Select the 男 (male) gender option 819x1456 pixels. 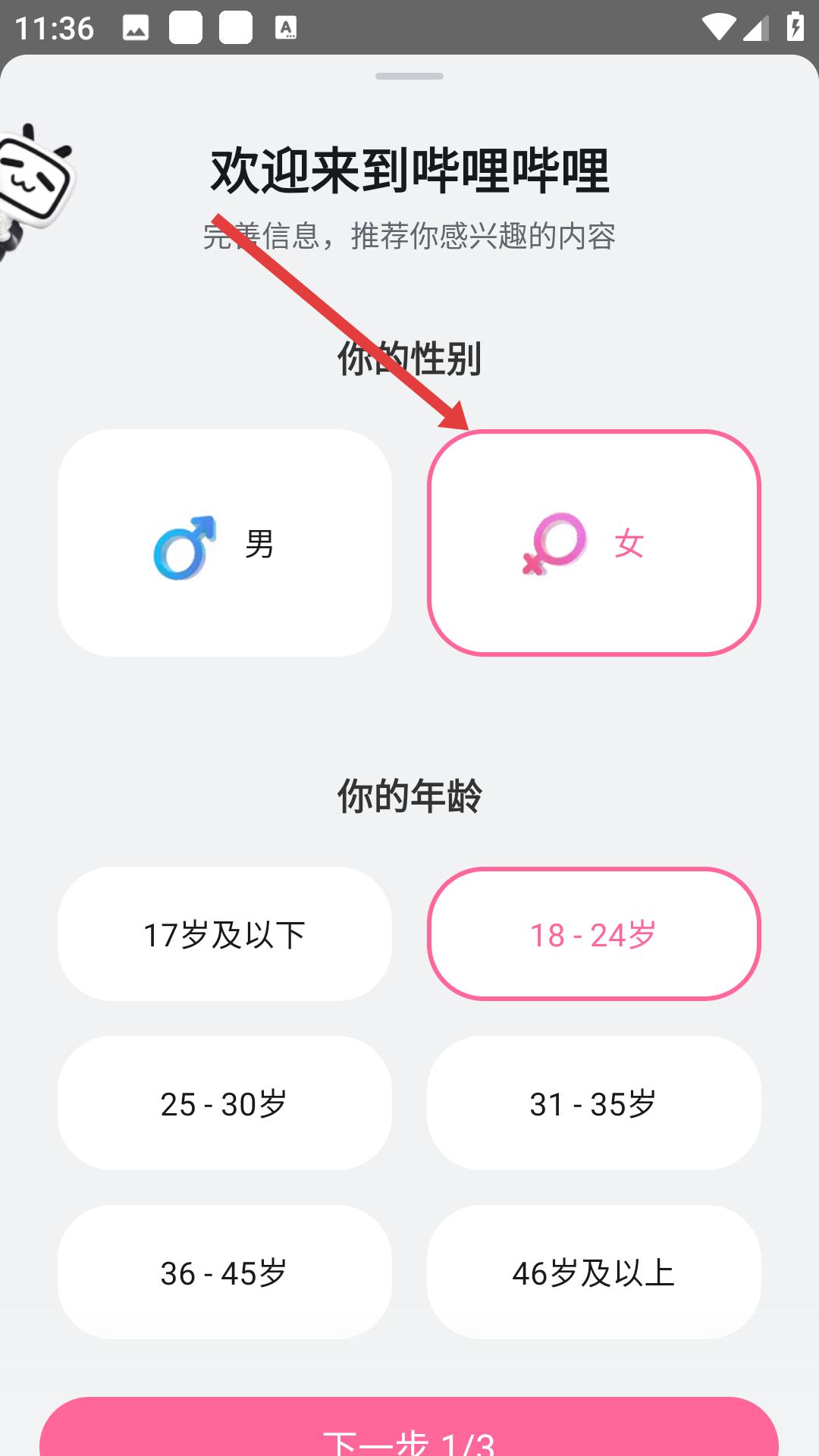point(224,543)
